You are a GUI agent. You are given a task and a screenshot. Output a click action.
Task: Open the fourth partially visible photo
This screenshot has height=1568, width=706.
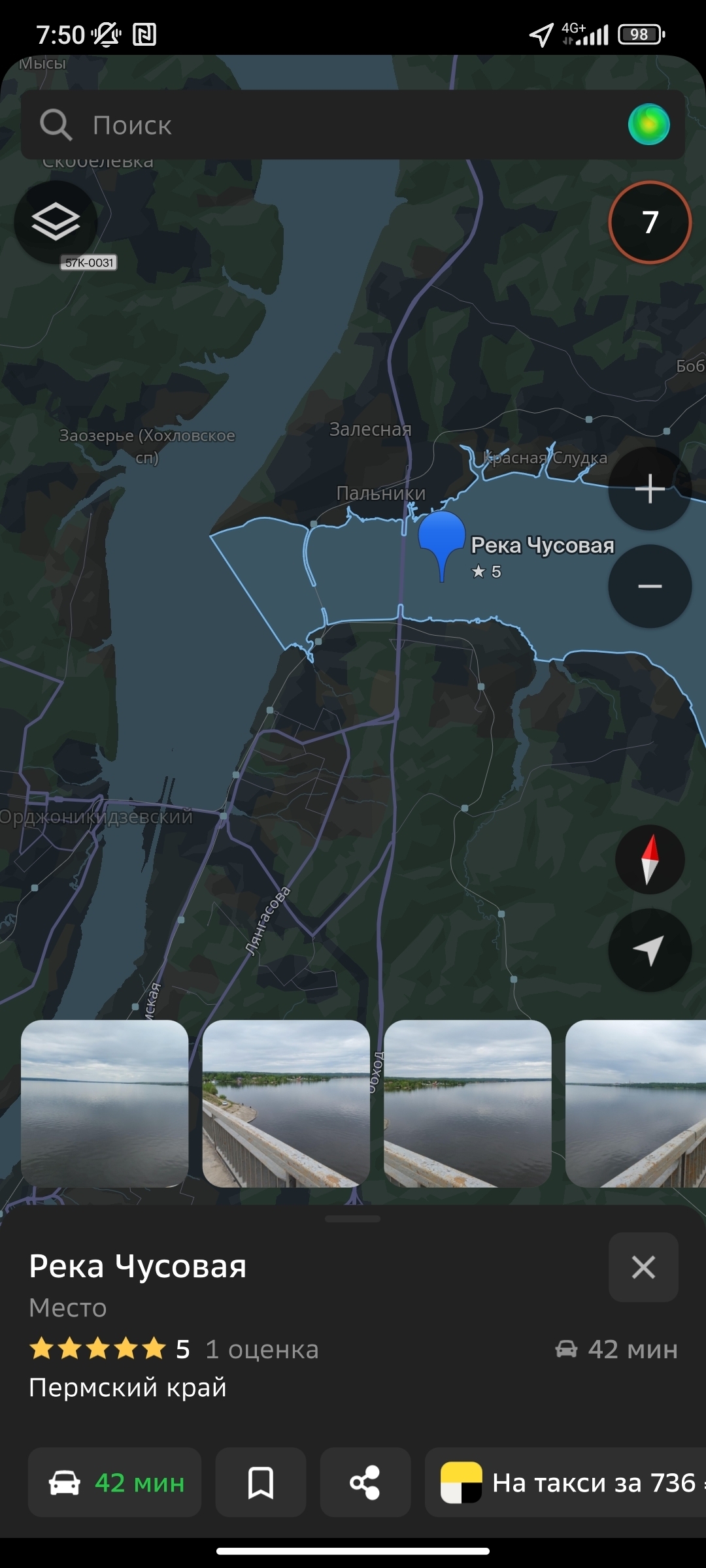[635, 1103]
